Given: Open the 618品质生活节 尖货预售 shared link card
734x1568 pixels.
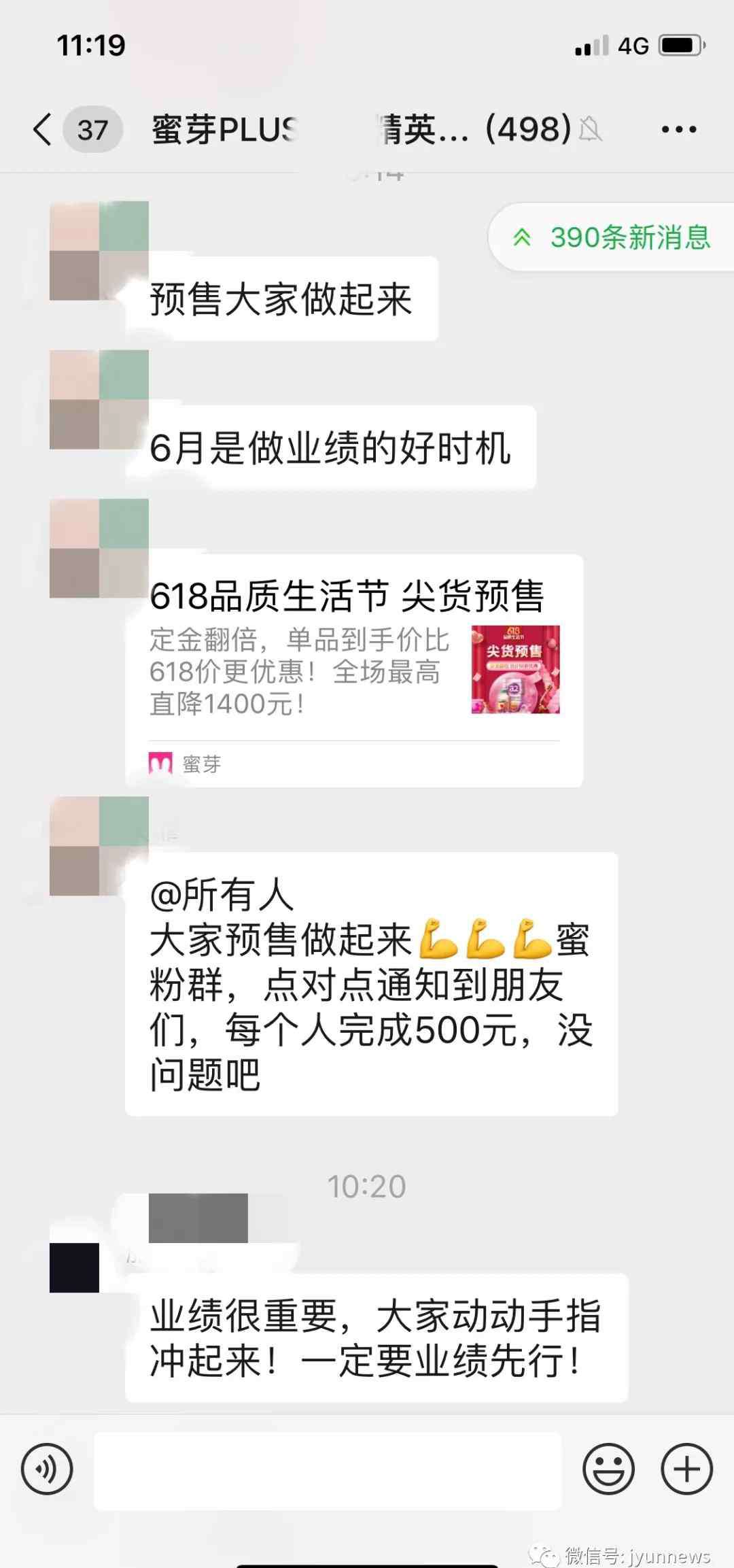Looking at the screenshot, I should [x=354, y=670].
